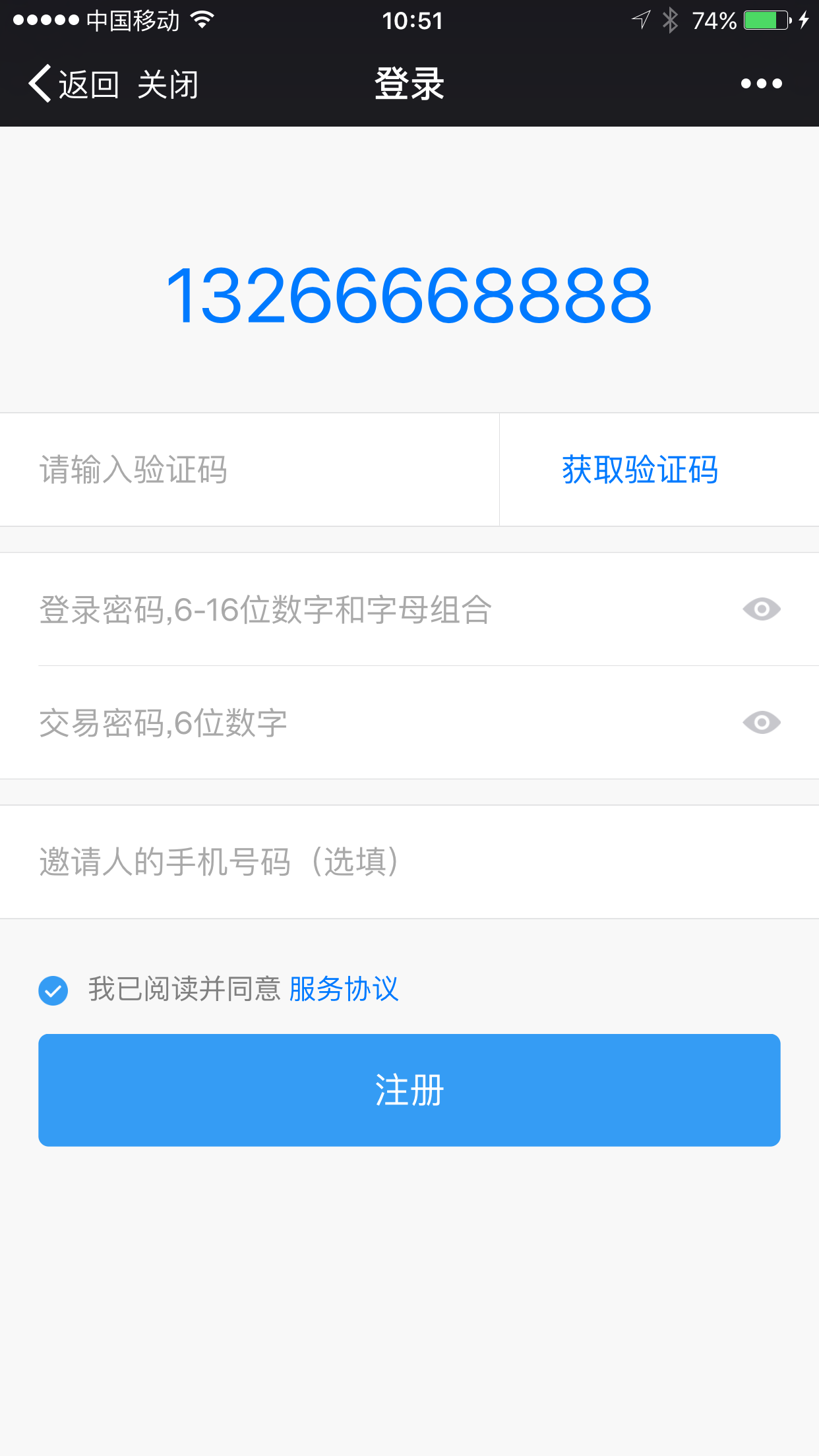
Task: Submit with the 注册 button
Action: (x=409, y=1090)
